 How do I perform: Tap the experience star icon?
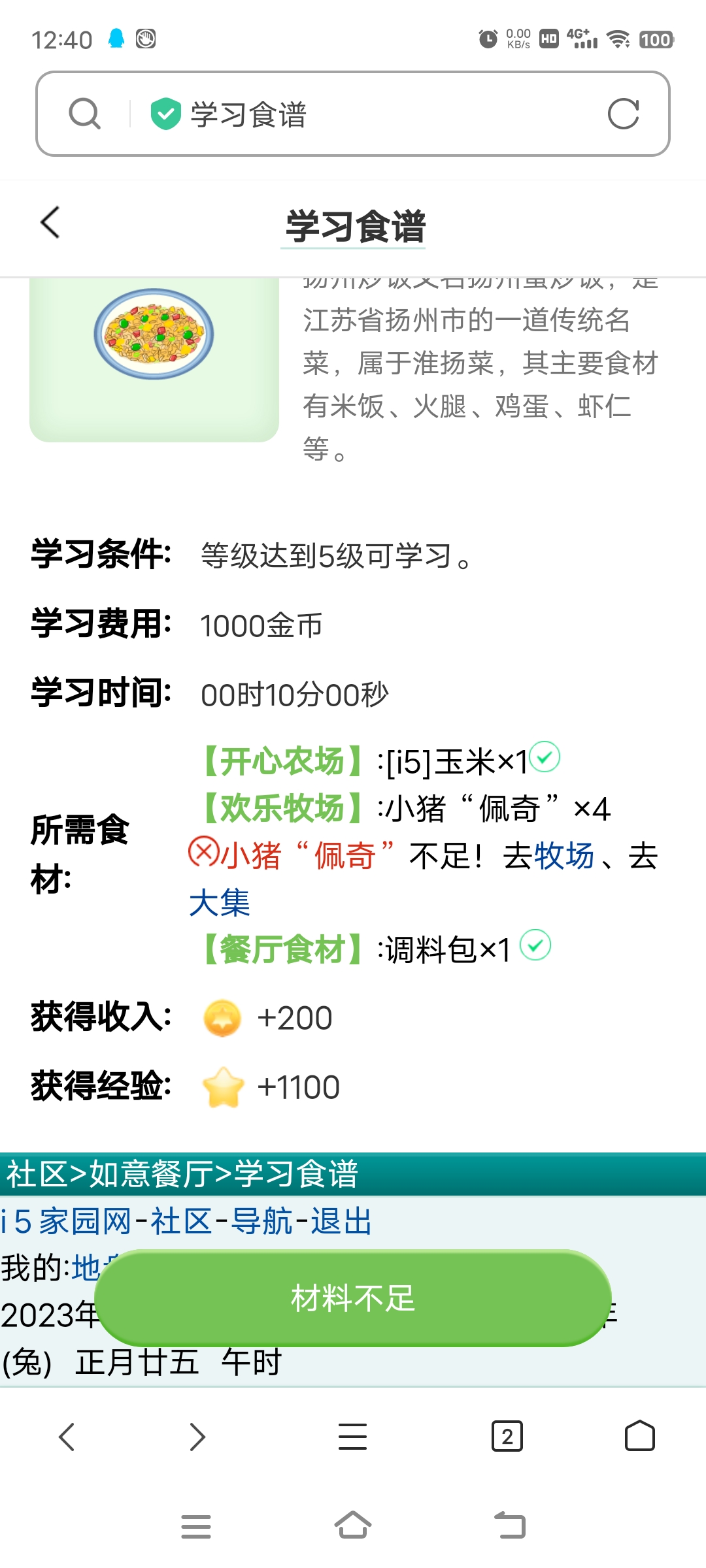click(x=222, y=1085)
